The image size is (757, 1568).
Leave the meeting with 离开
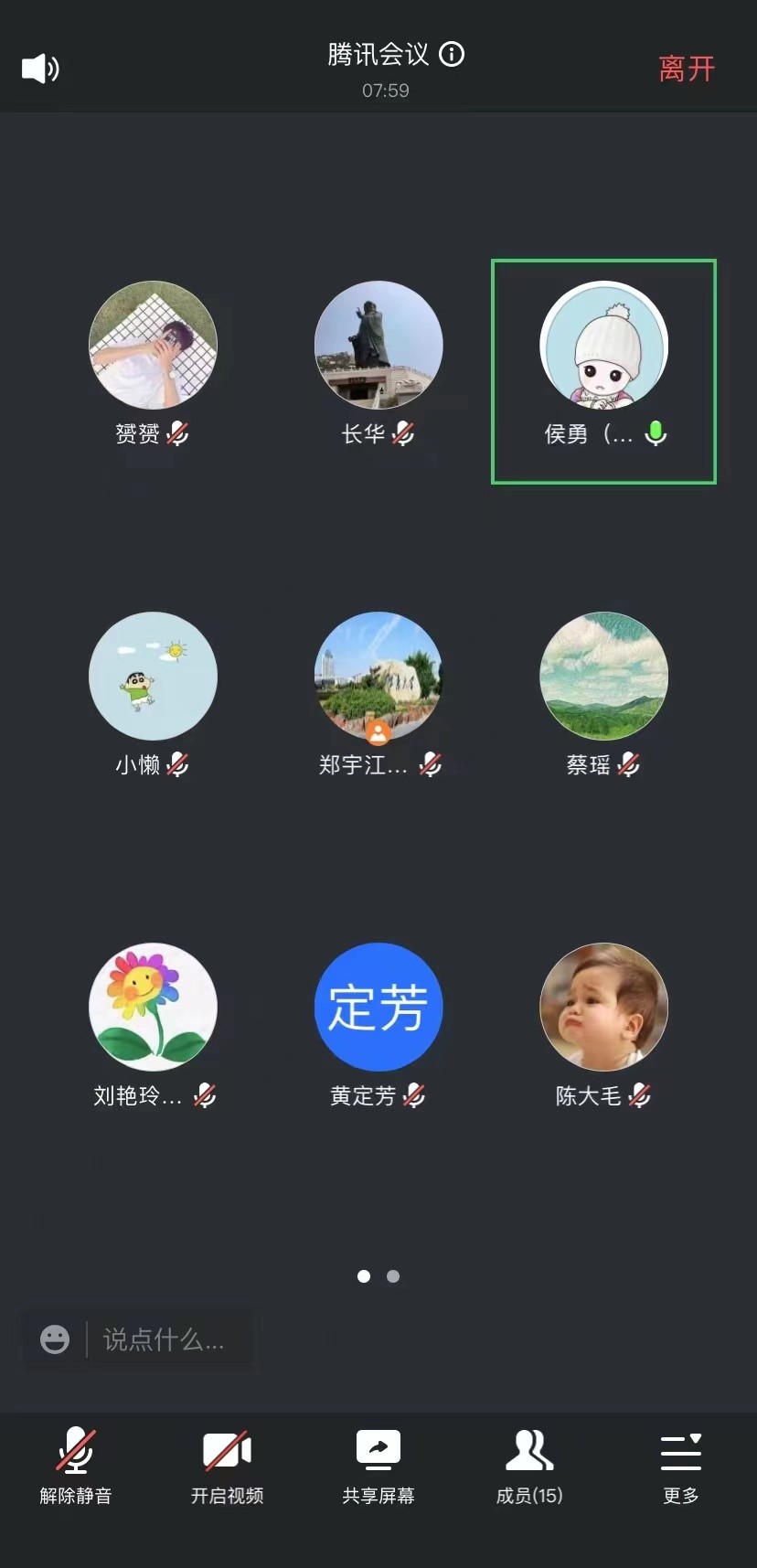pos(687,69)
